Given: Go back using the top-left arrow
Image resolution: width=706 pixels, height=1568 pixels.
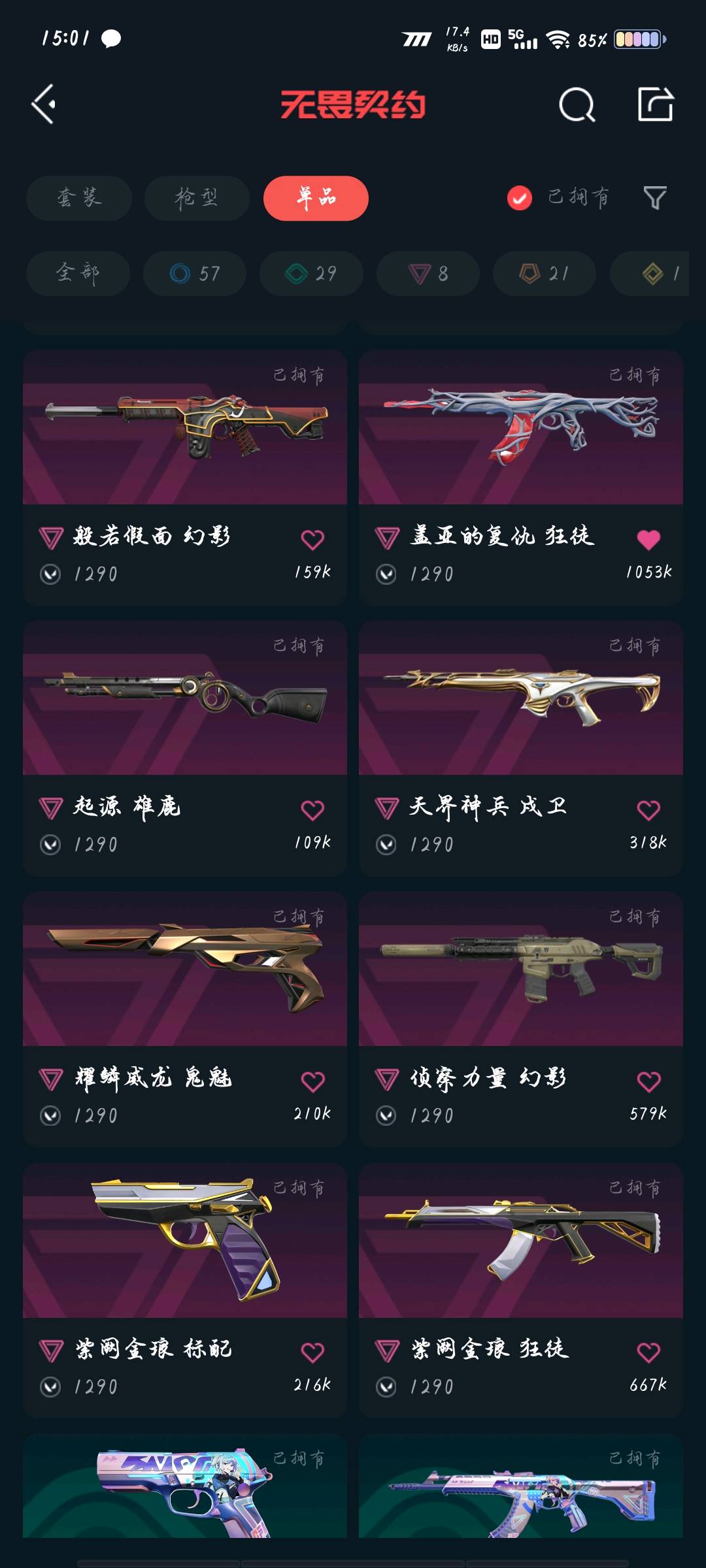Looking at the screenshot, I should click(x=44, y=104).
